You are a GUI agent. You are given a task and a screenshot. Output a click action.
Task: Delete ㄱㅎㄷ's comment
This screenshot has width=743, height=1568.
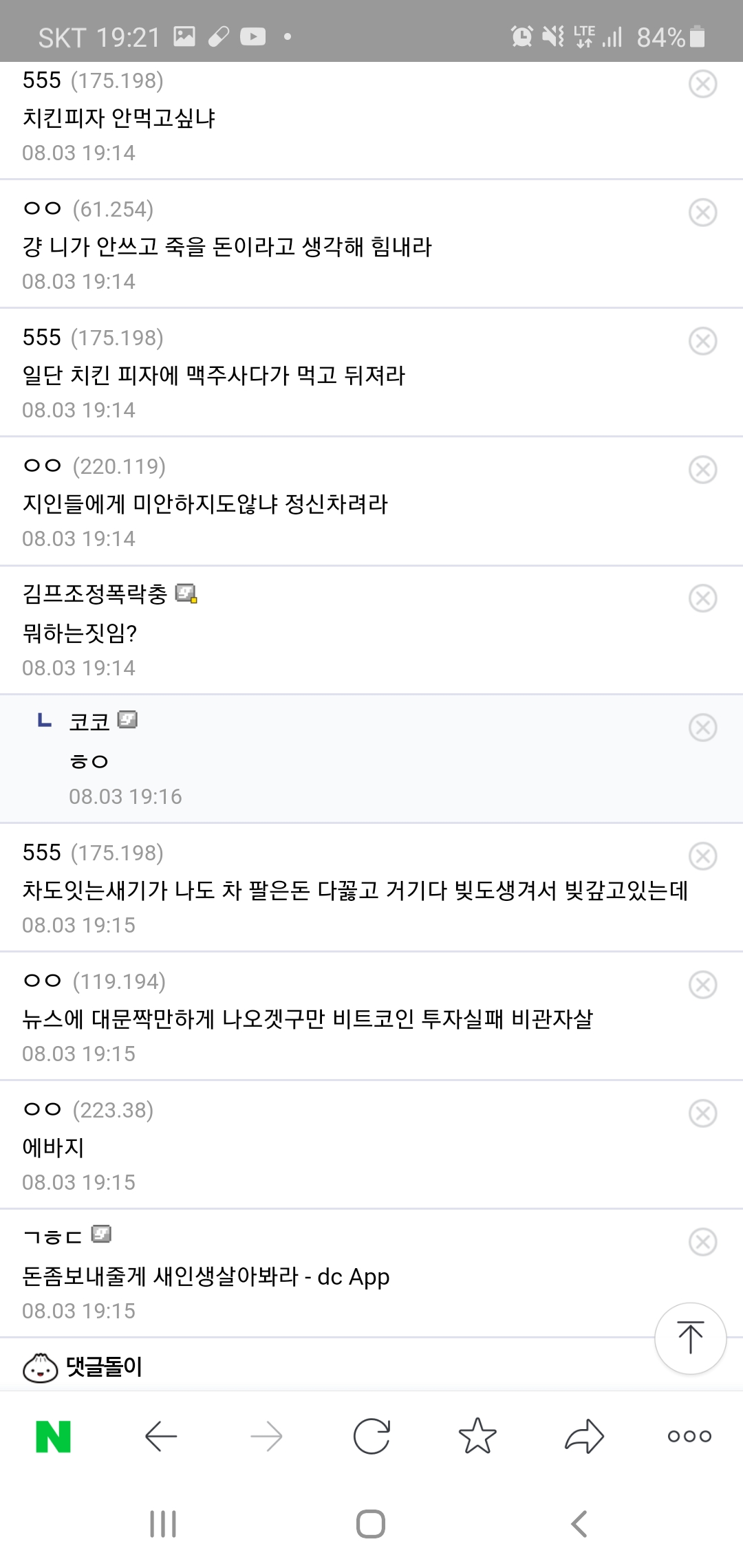(702, 1243)
